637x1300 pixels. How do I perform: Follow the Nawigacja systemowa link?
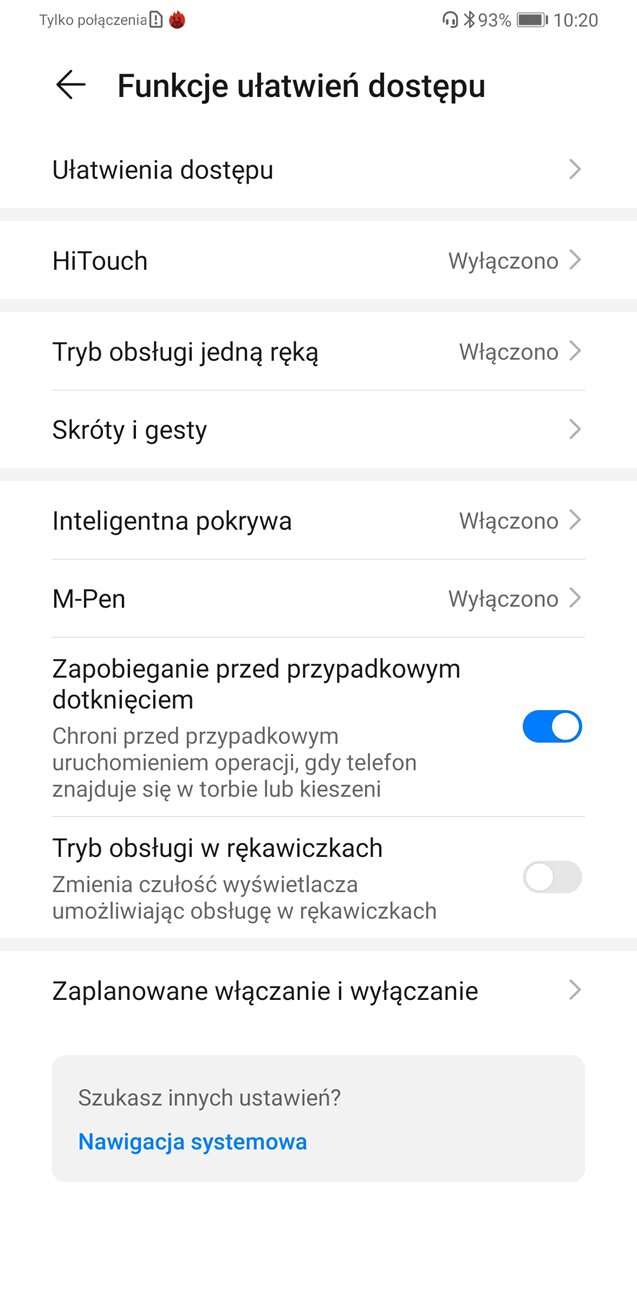click(x=192, y=1142)
